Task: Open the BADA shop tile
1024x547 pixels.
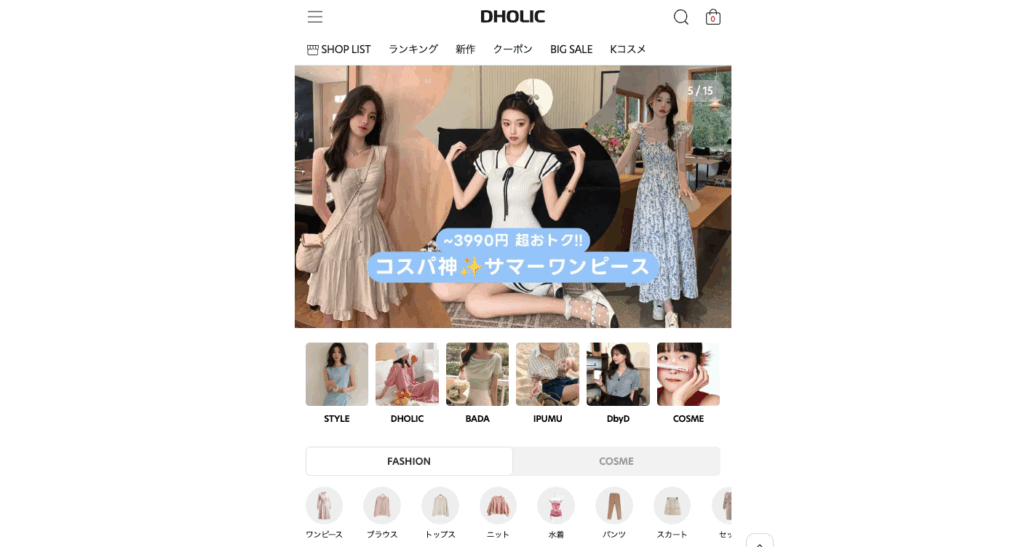Action: click(477, 375)
